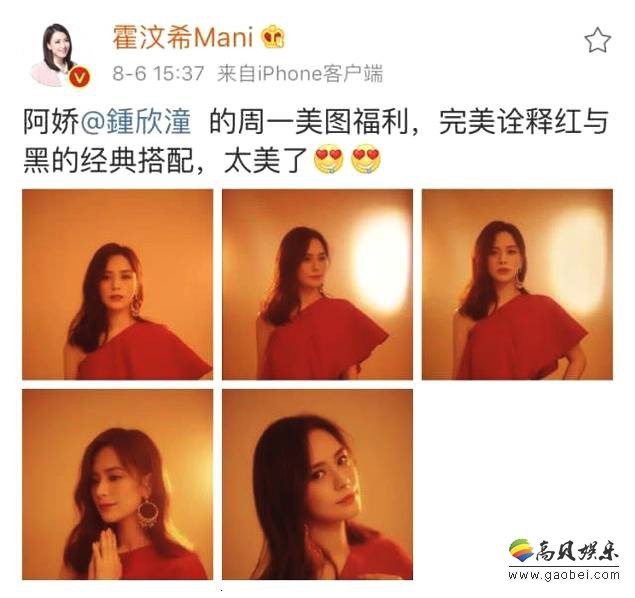
Task: View the close-up tilted-head photo
Action: point(317,485)
